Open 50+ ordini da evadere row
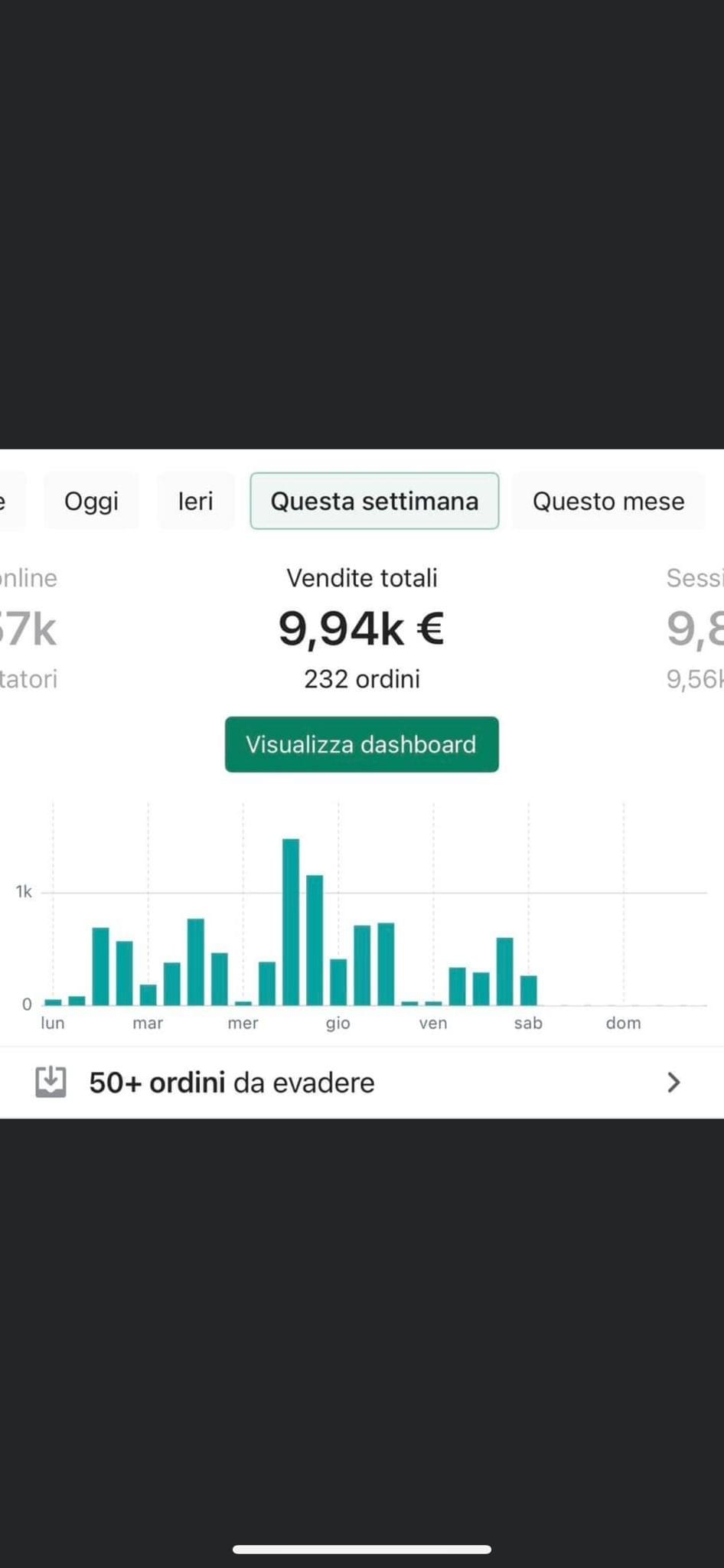The image size is (724, 1568). (362, 1083)
